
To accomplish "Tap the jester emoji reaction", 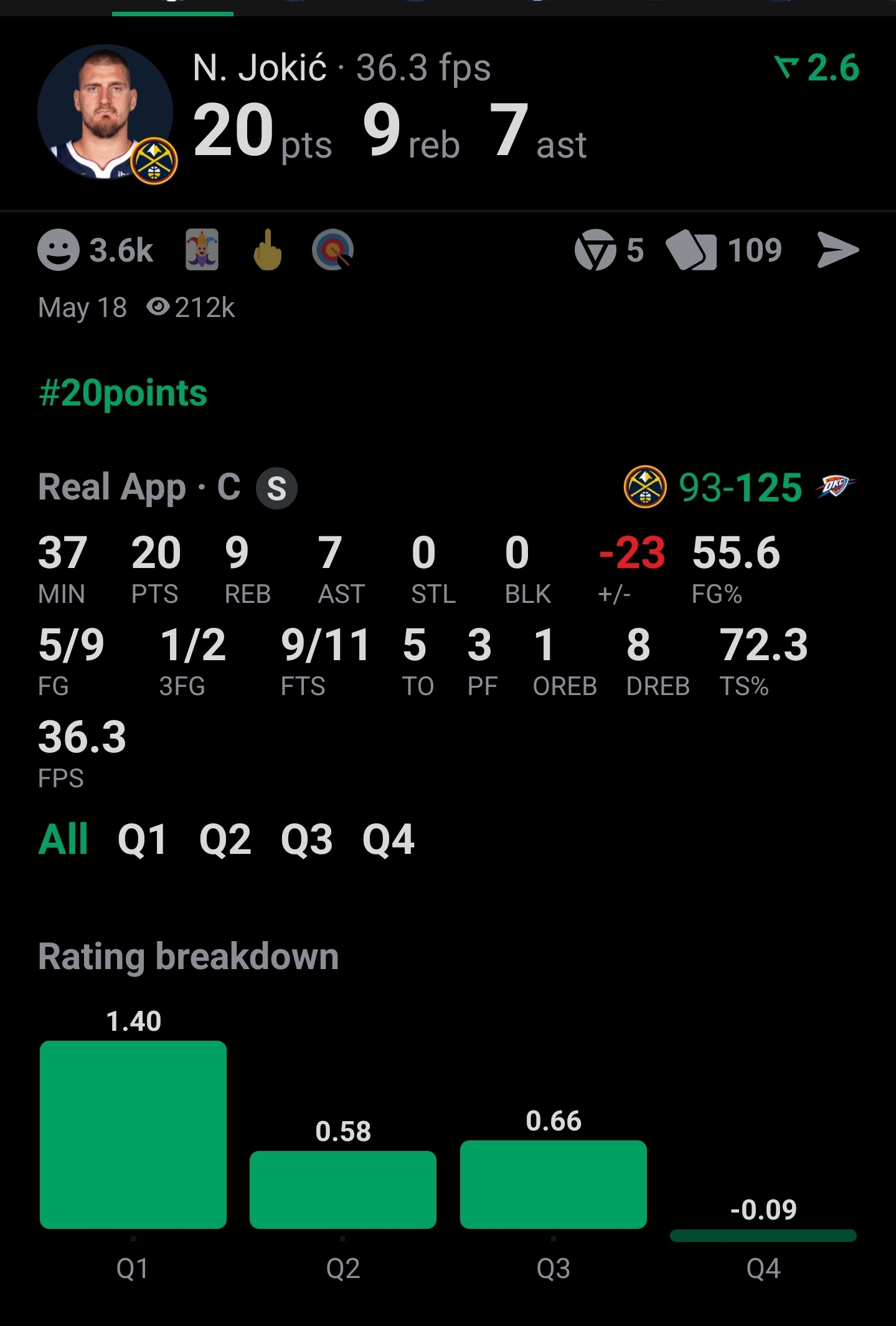I will point(202,250).
